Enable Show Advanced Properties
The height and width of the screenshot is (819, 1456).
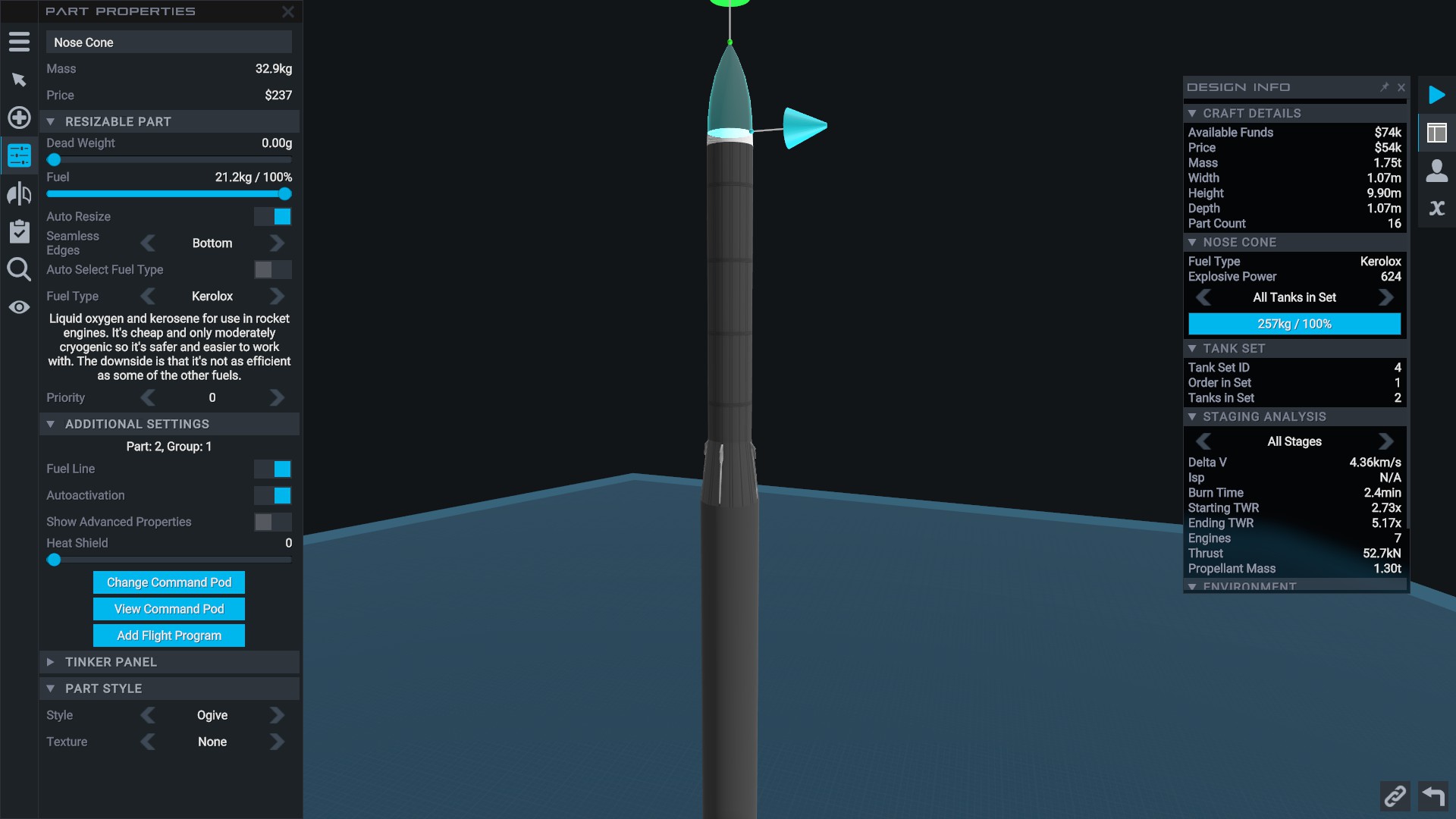coord(273,522)
